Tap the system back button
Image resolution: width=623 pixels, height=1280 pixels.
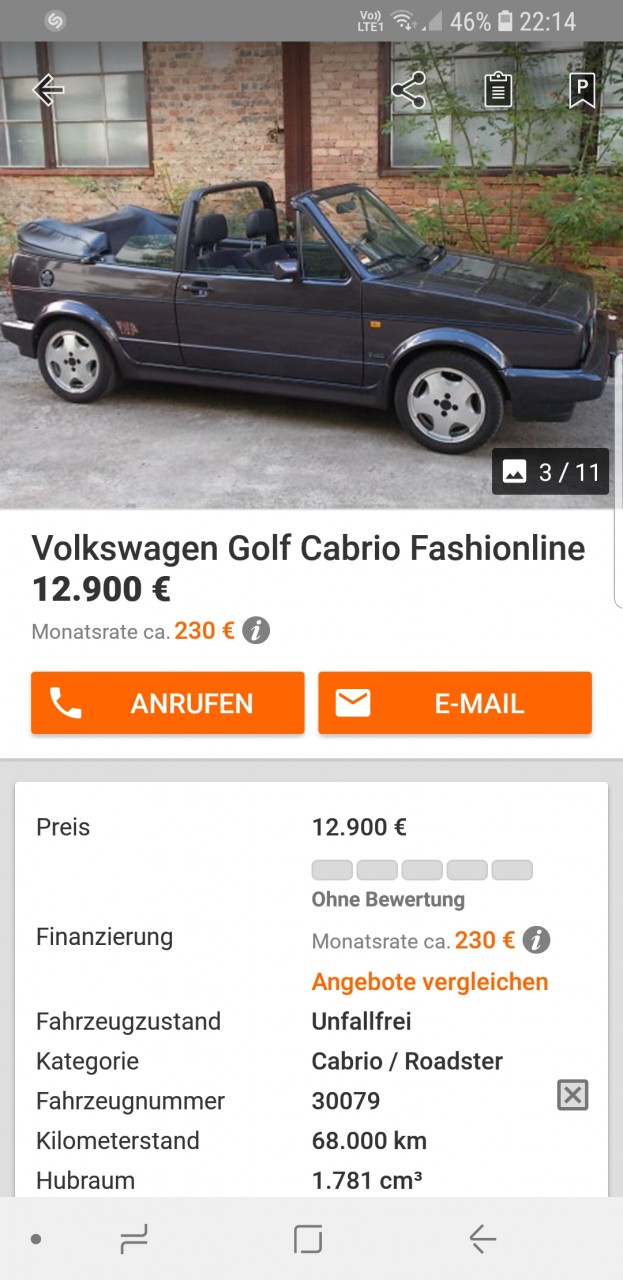click(x=482, y=1240)
